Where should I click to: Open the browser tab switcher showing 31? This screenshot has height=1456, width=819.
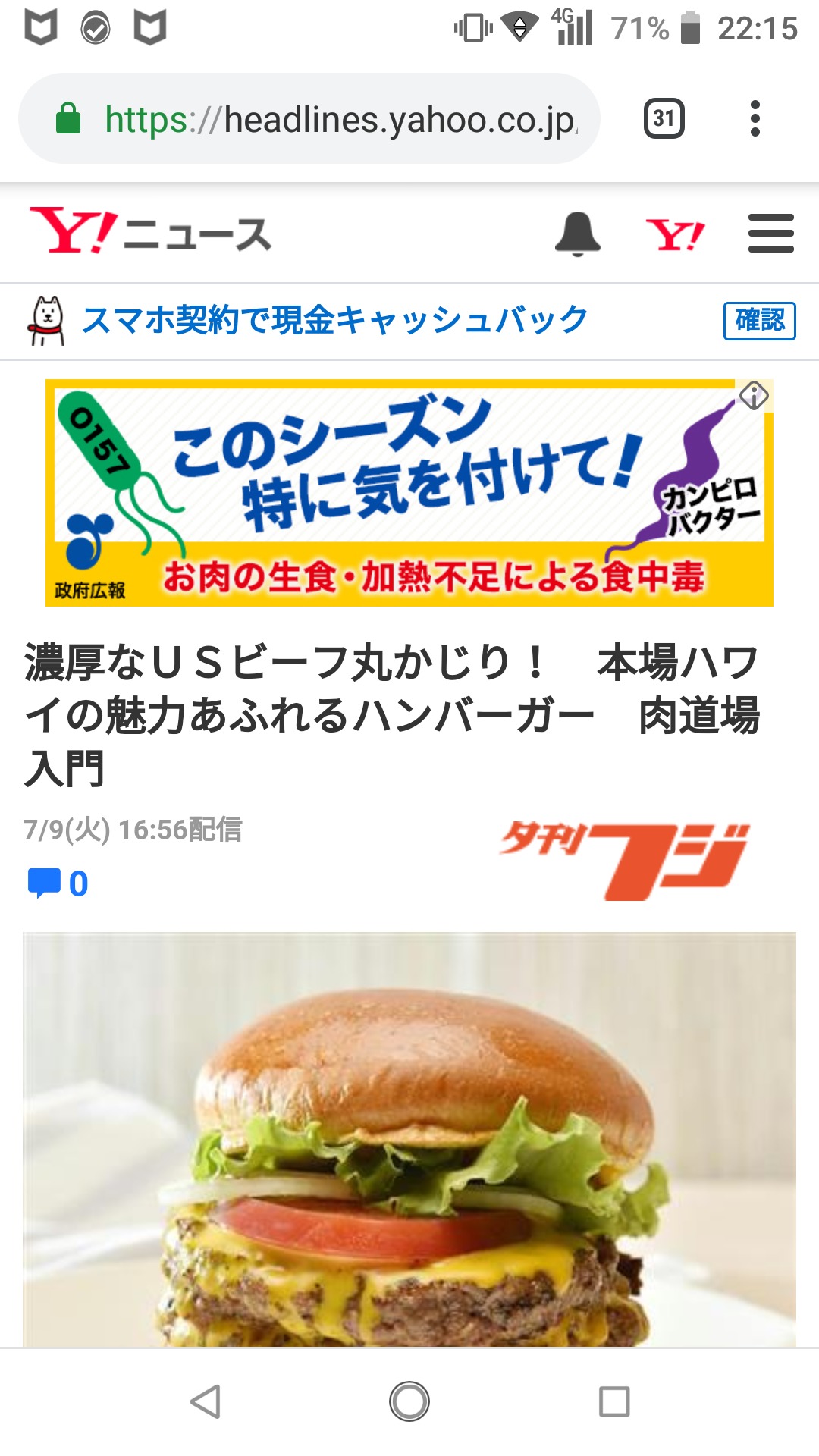664,118
